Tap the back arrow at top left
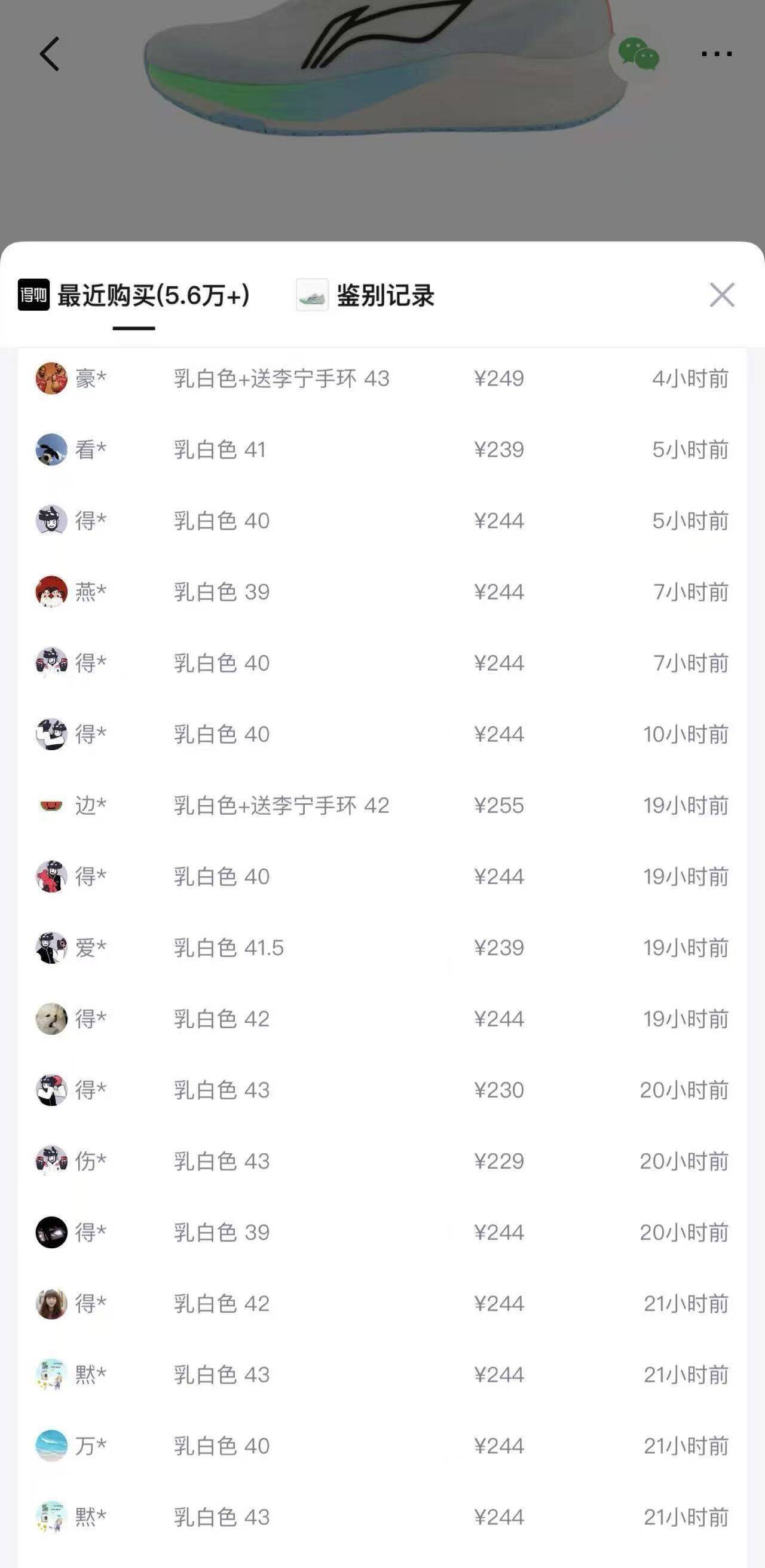The image size is (765, 1568). click(x=48, y=54)
